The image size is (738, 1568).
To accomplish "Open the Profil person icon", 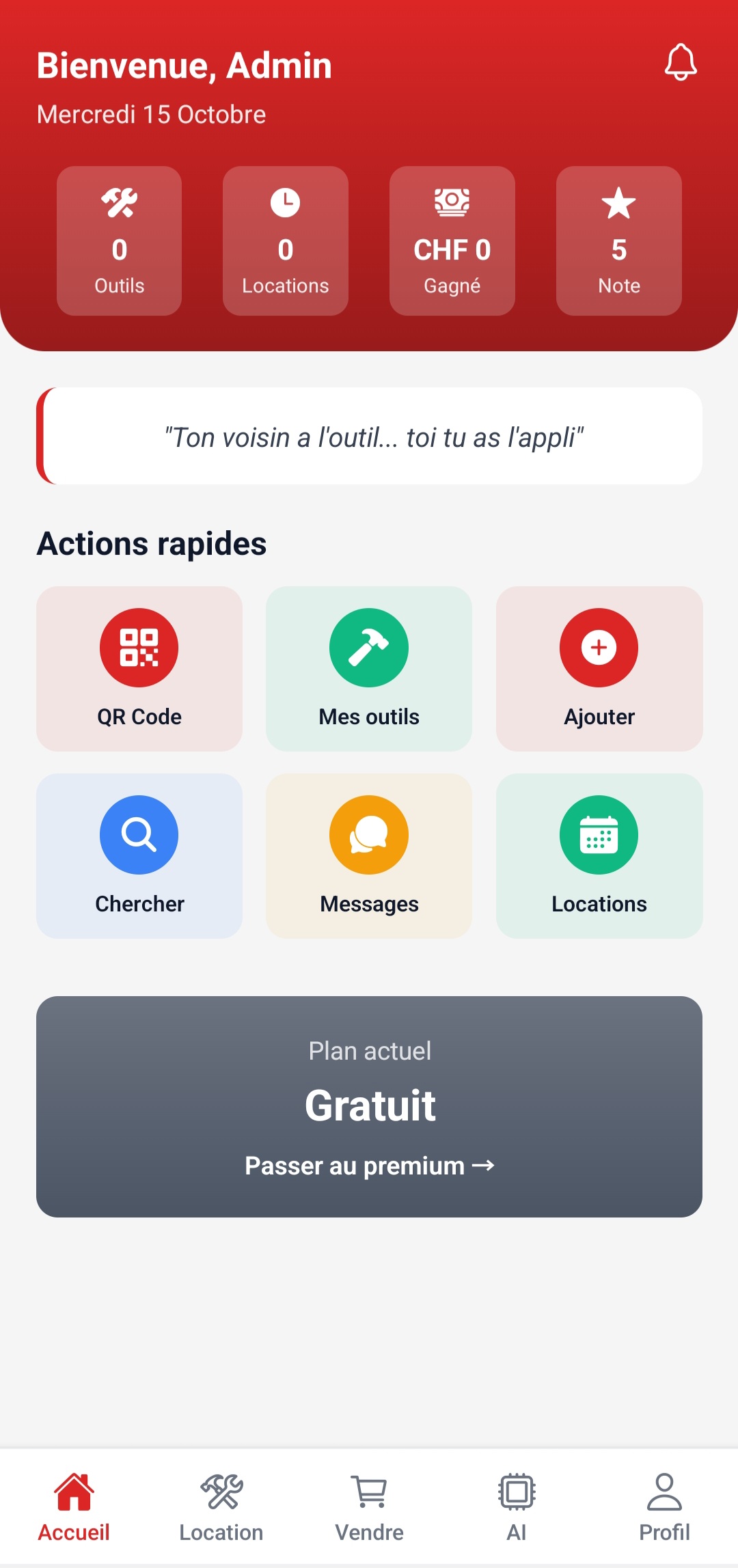I will 664,1494.
